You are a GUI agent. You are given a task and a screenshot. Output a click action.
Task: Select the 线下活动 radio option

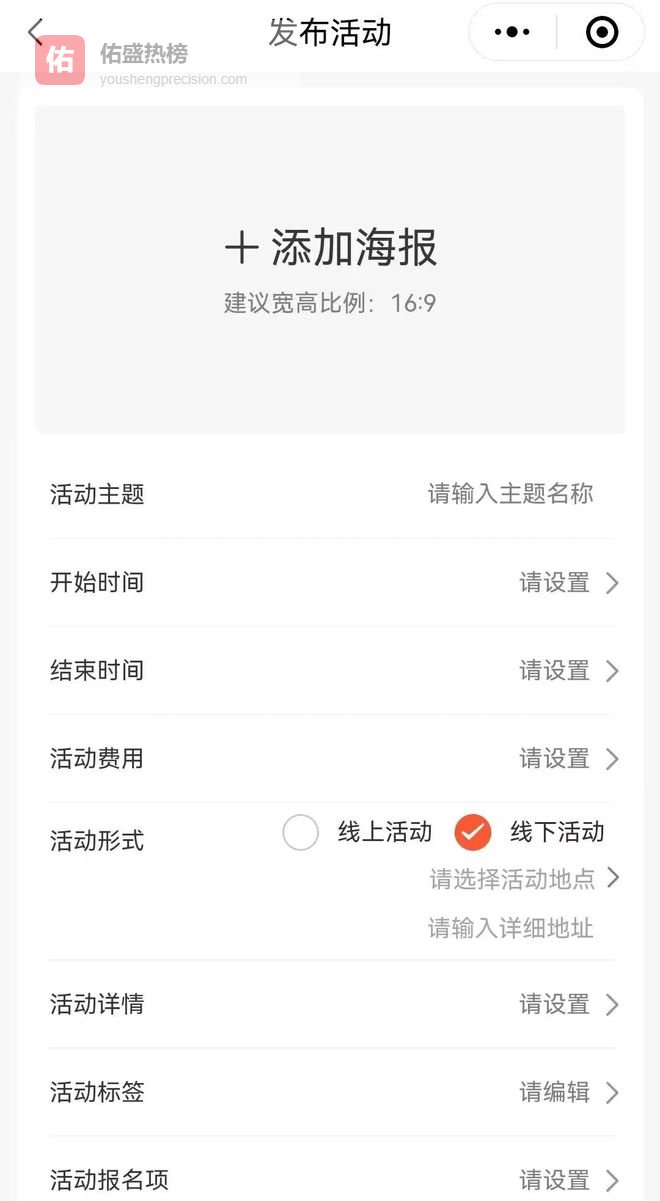tap(473, 832)
